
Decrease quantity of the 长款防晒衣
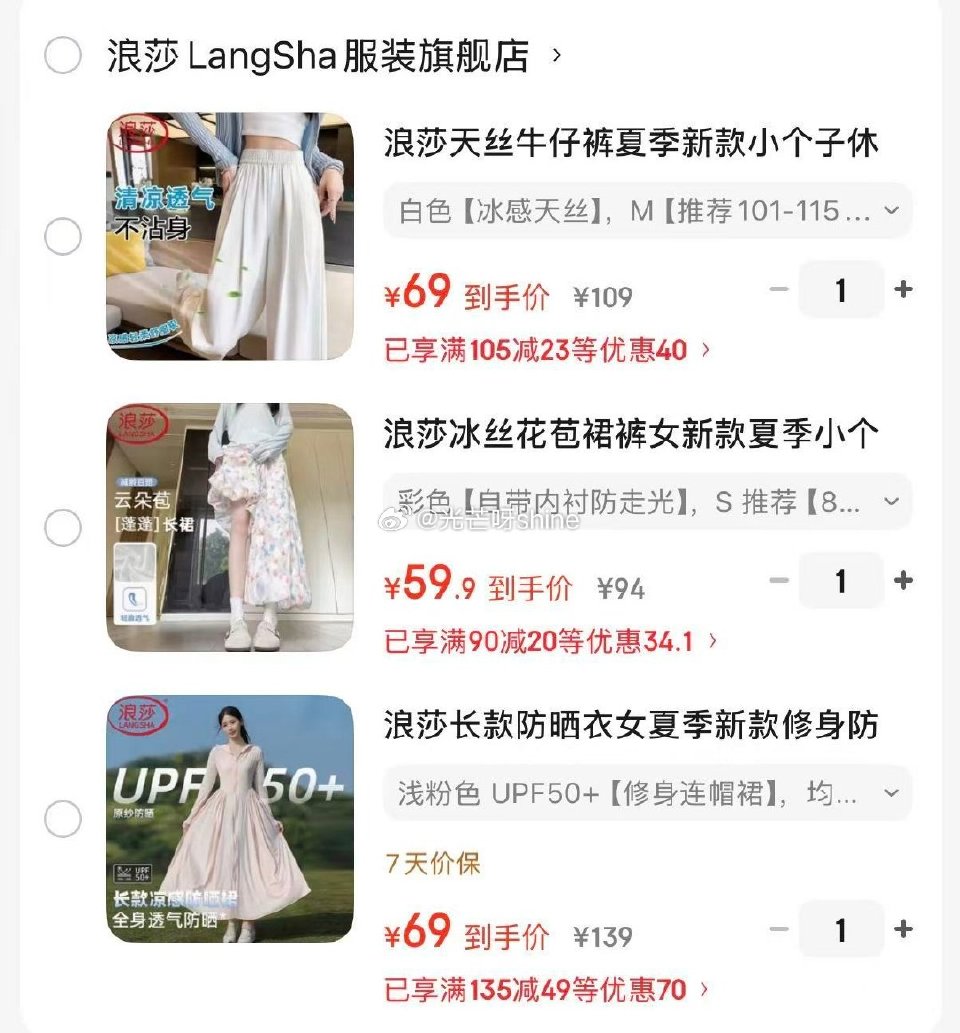point(780,928)
